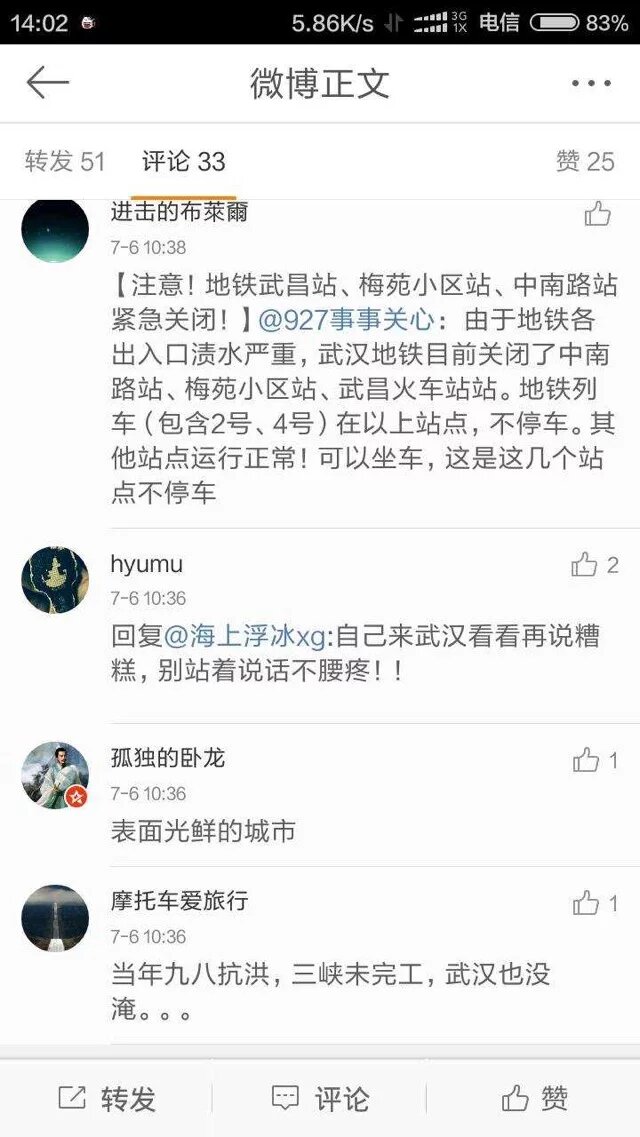View 进击的布莱爾's profile avatar

pyautogui.click(x=55, y=230)
